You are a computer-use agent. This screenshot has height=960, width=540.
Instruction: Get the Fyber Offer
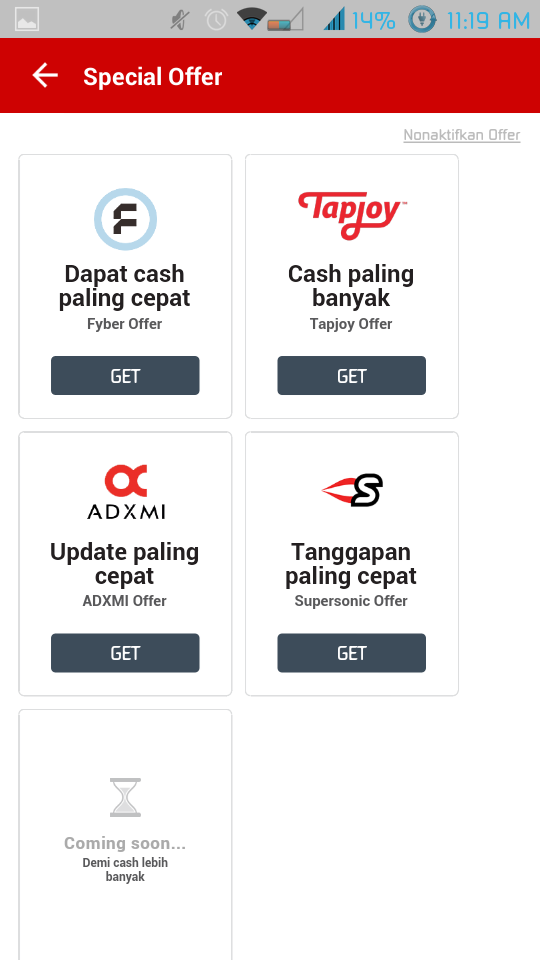pyautogui.click(x=125, y=375)
